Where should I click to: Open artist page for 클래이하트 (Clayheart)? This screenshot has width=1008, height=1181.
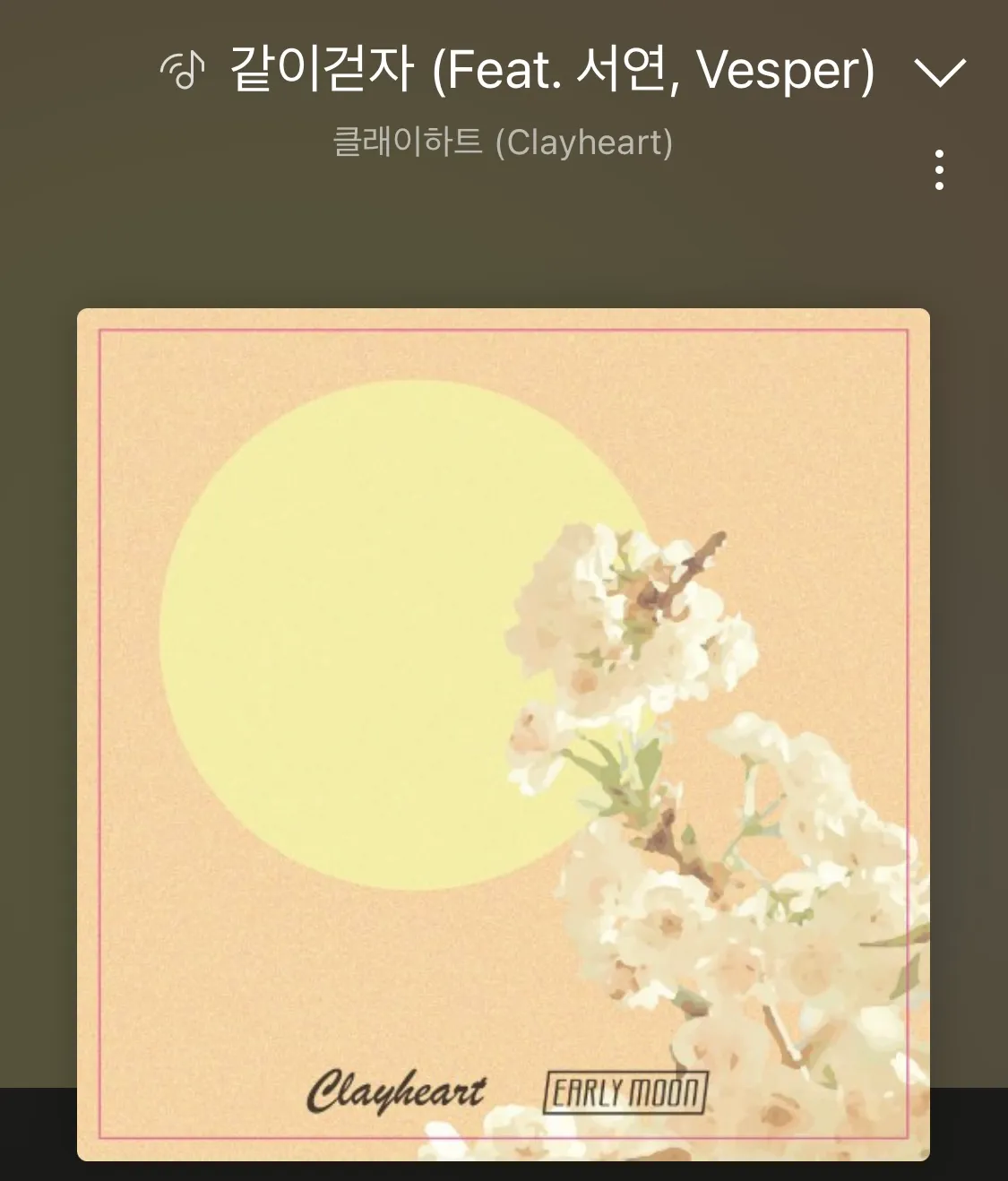pyautogui.click(x=504, y=140)
